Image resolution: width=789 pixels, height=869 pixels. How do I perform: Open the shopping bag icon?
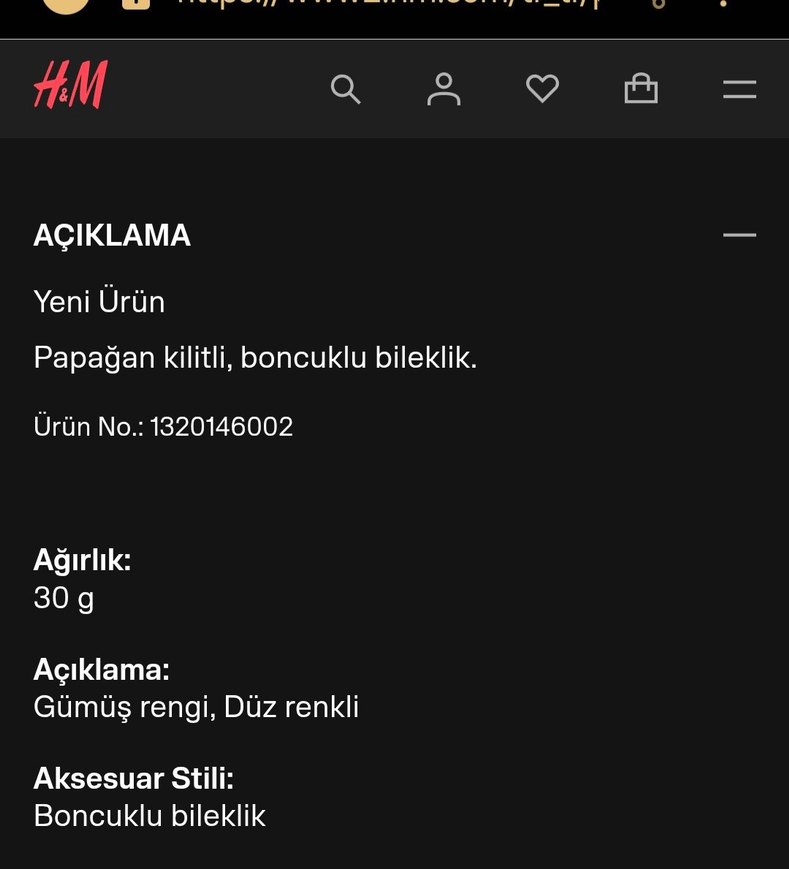pyautogui.click(x=641, y=89)
